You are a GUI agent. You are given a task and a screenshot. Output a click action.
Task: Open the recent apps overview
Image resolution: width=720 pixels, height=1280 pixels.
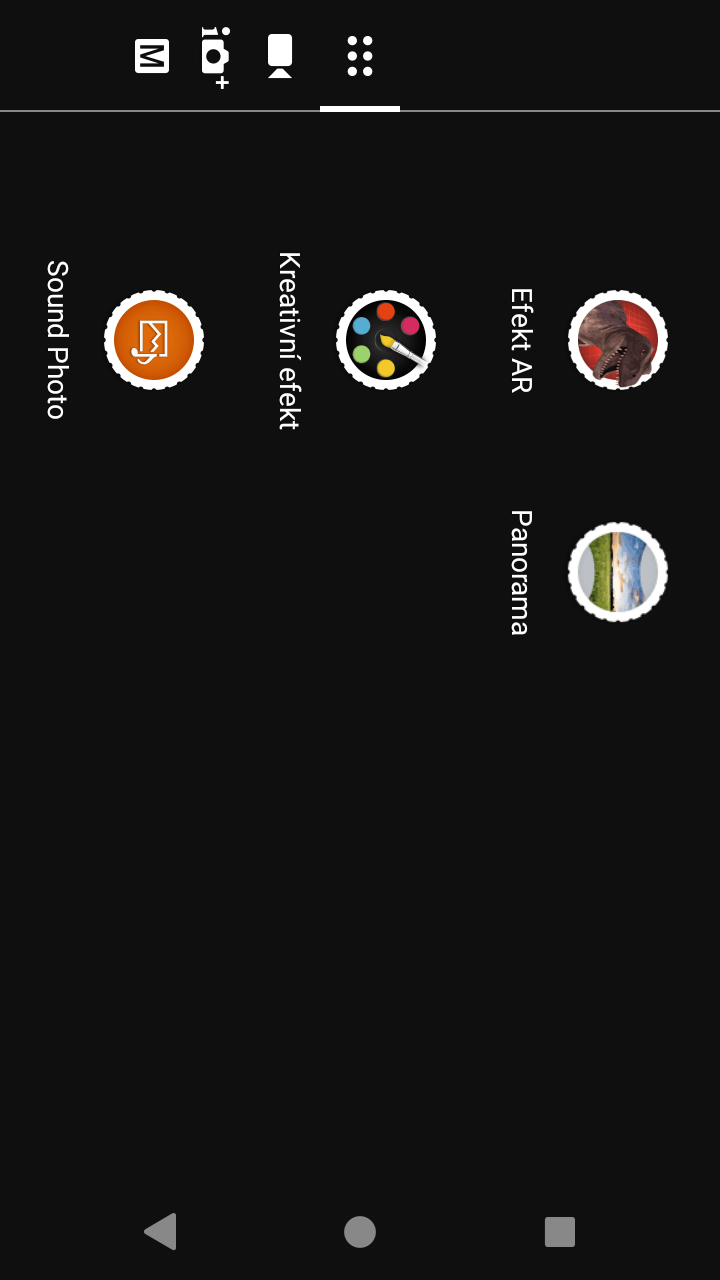[560, 1231]
